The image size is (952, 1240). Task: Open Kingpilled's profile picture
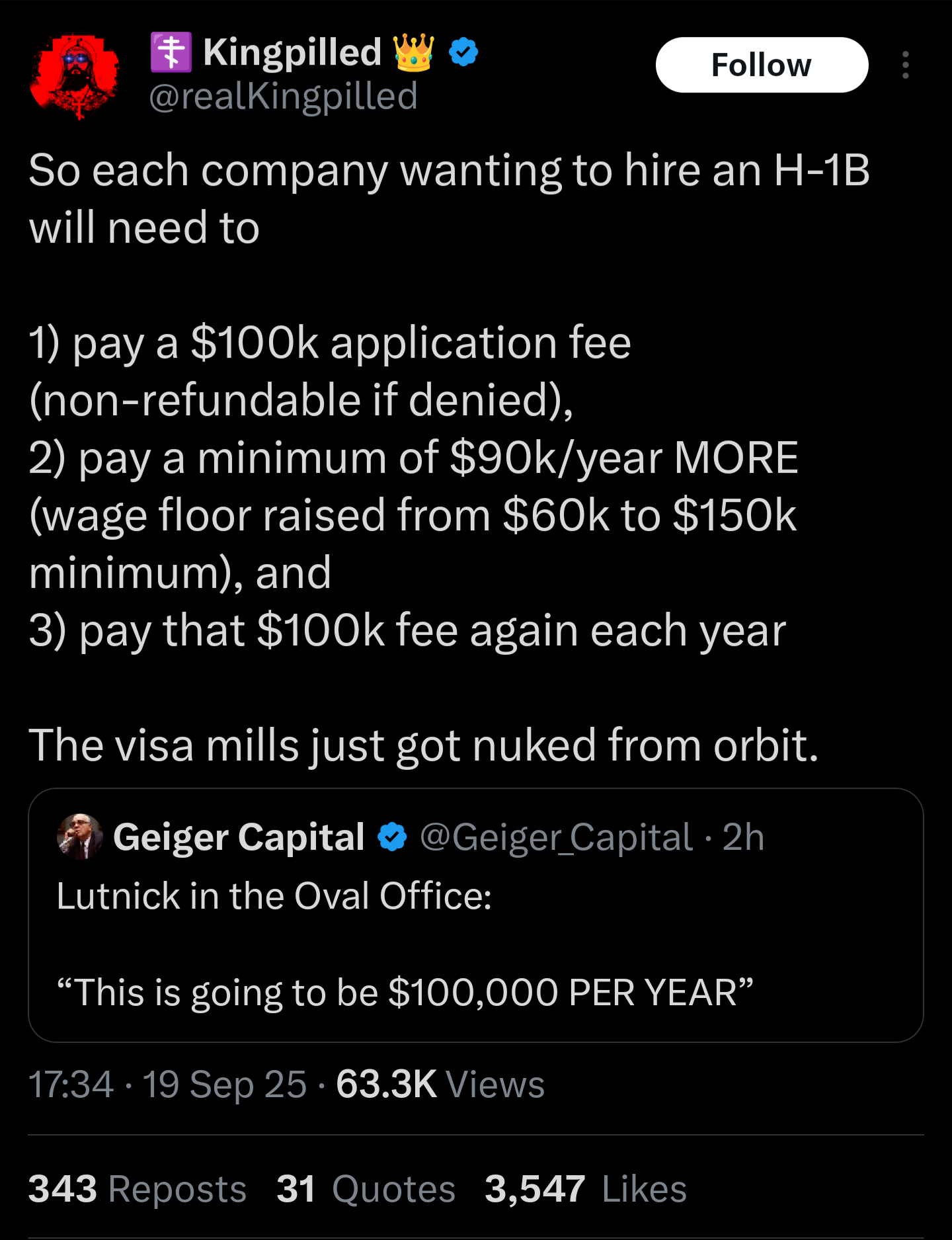75,76
